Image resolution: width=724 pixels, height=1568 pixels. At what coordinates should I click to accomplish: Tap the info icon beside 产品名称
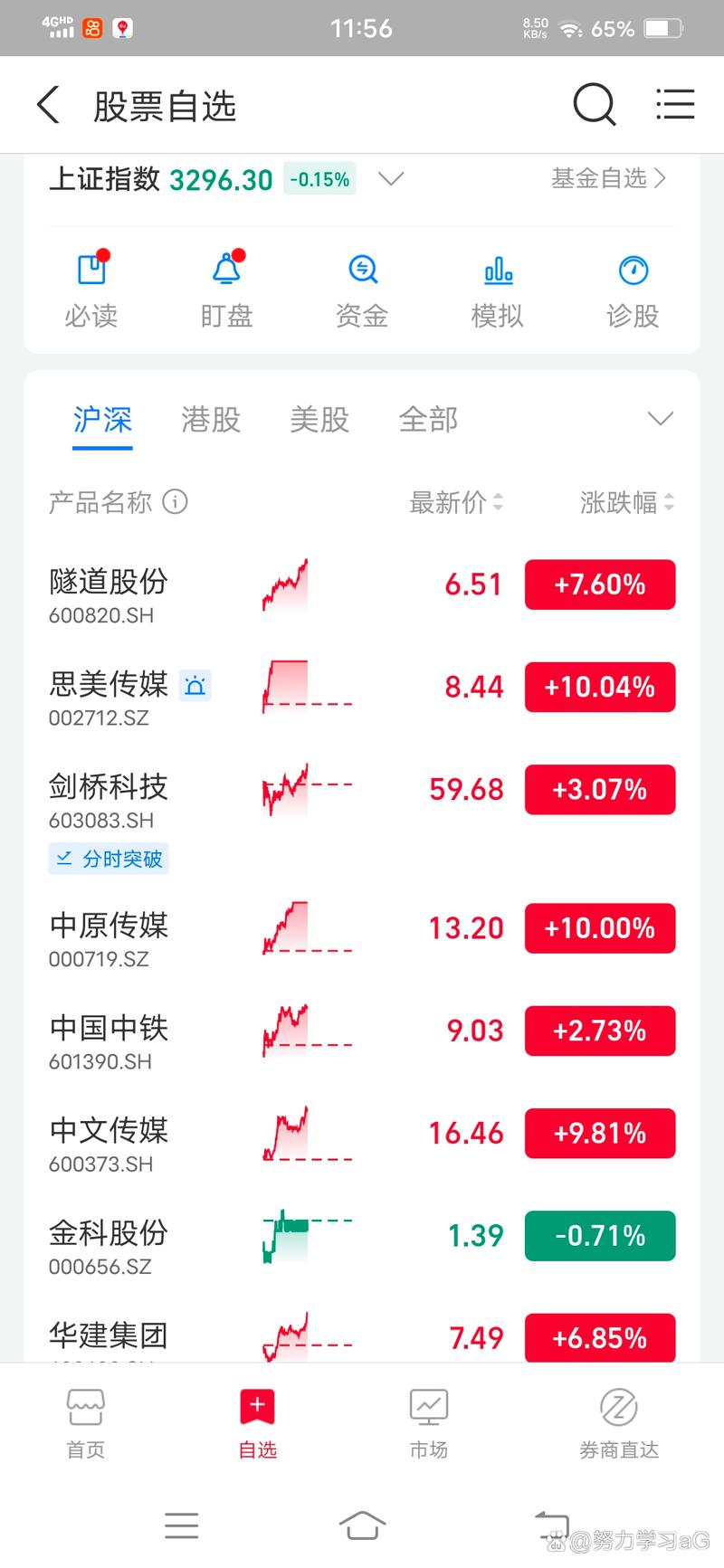point(176,502)
